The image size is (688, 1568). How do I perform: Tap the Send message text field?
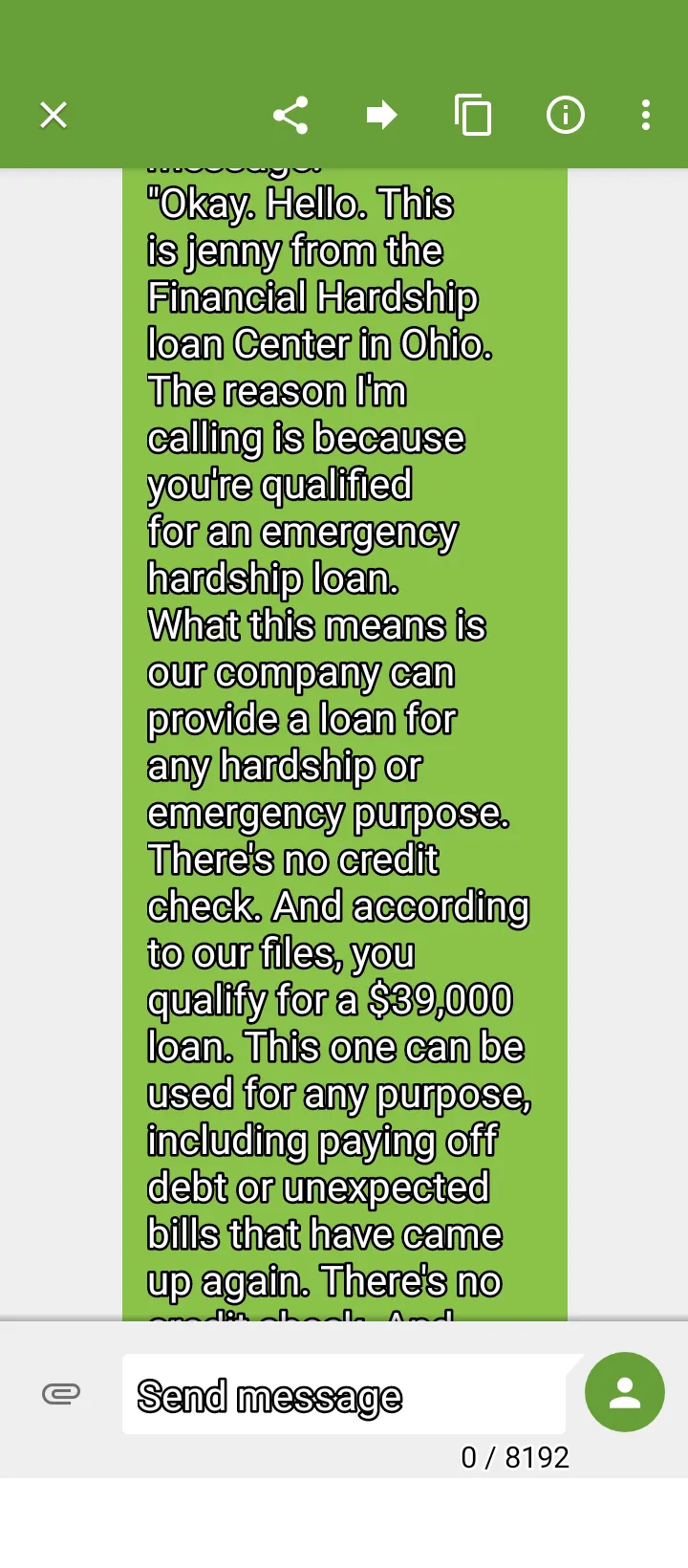pyautogui.click(x=344, y=1394)
